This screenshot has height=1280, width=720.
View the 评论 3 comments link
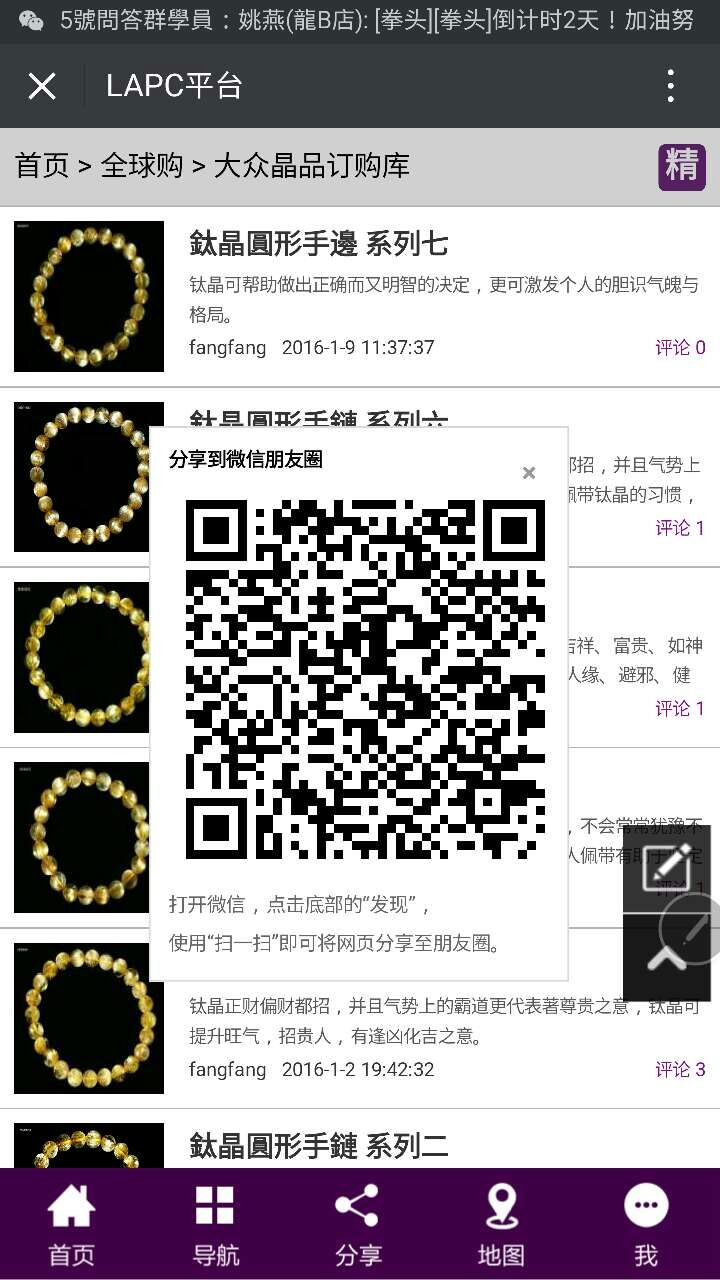coord(680,1070)
